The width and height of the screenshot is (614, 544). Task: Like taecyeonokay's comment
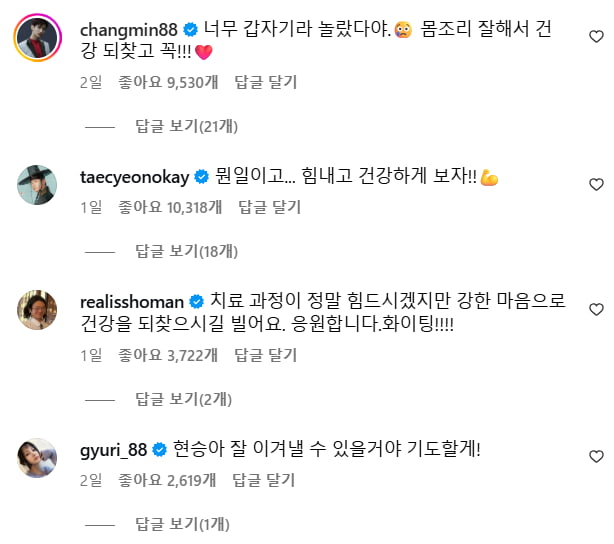[595, 185]
